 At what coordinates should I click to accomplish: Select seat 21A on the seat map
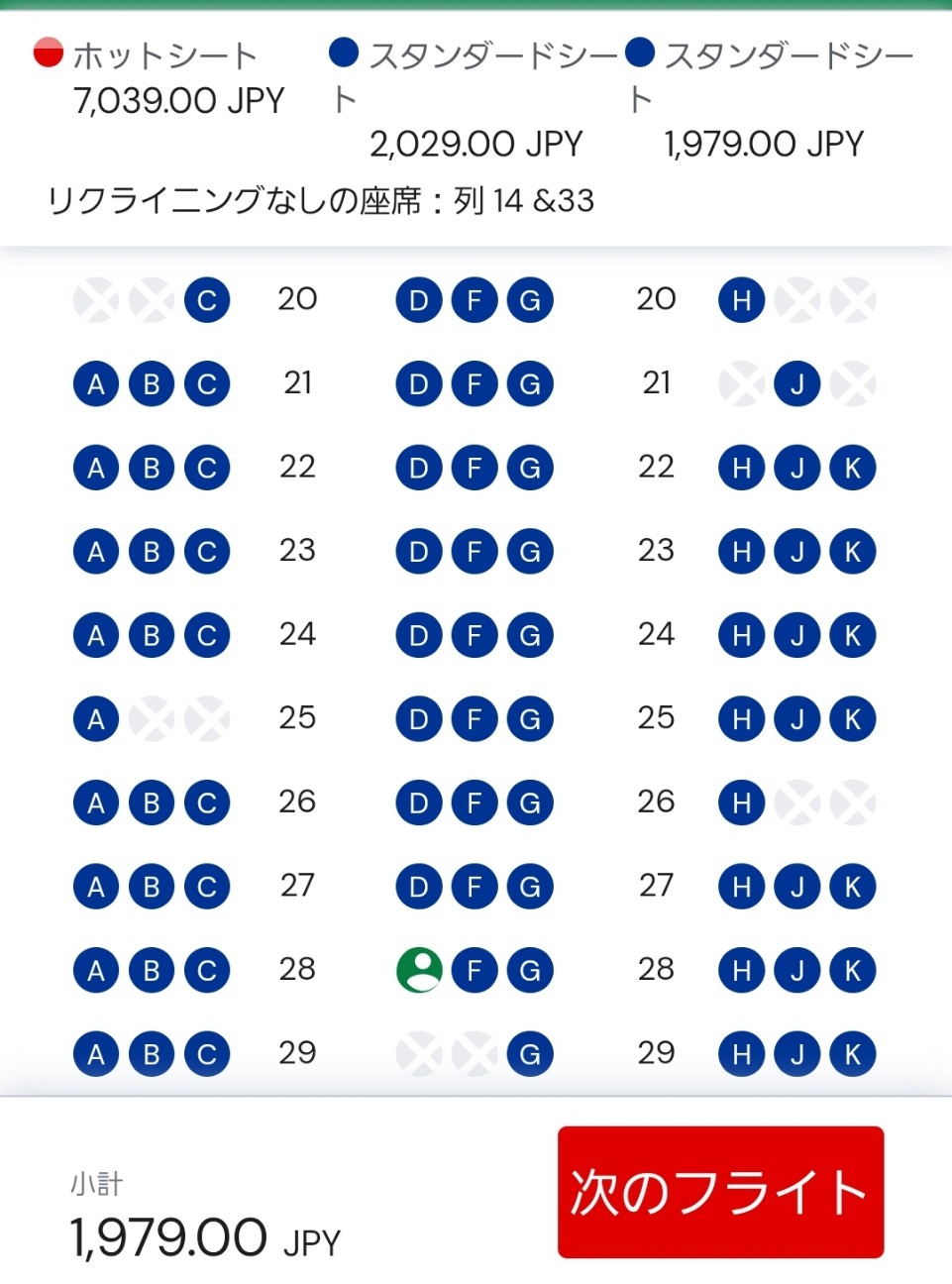click(95, 383)
